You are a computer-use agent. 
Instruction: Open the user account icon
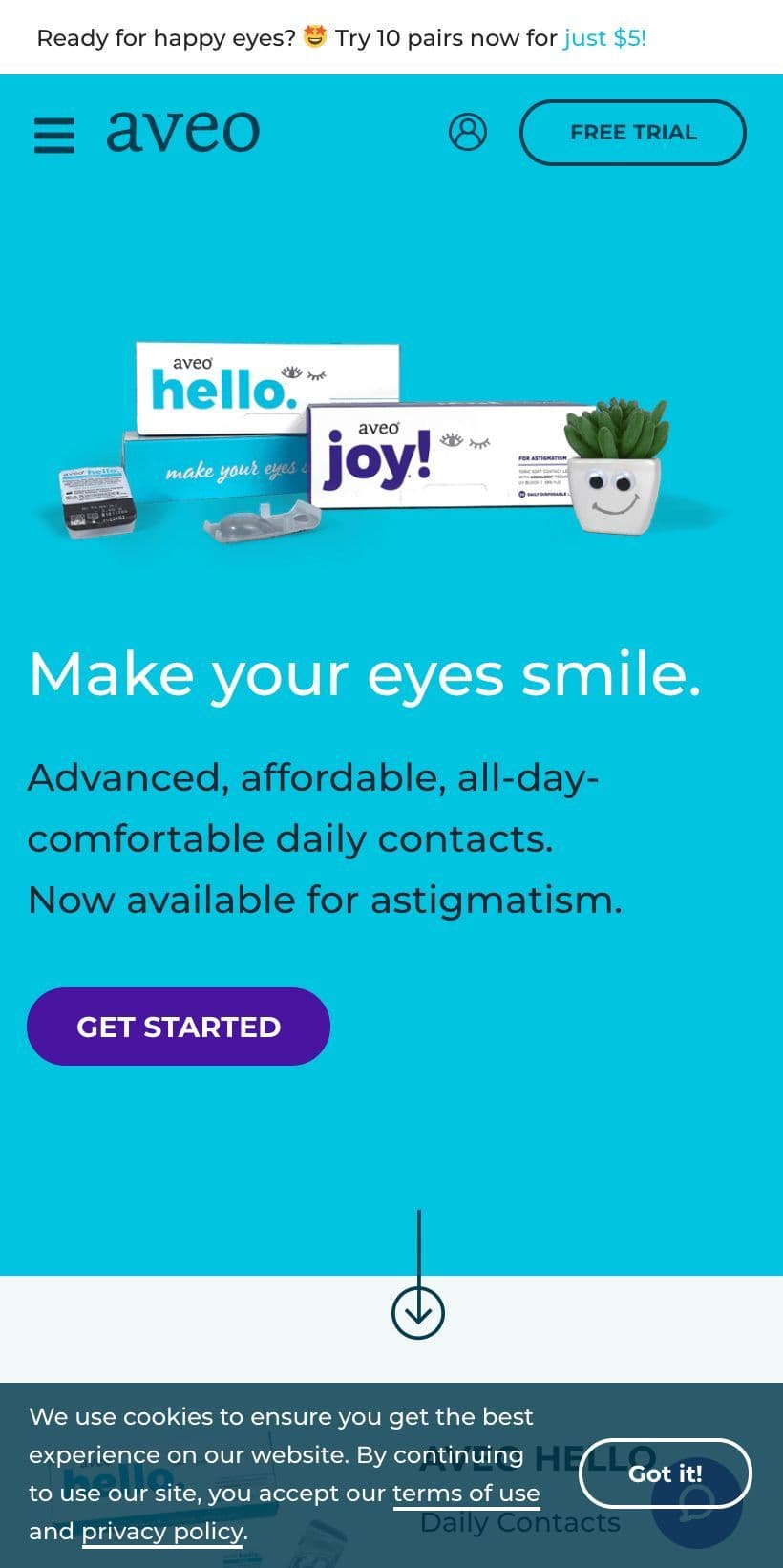tap(467, 132)
